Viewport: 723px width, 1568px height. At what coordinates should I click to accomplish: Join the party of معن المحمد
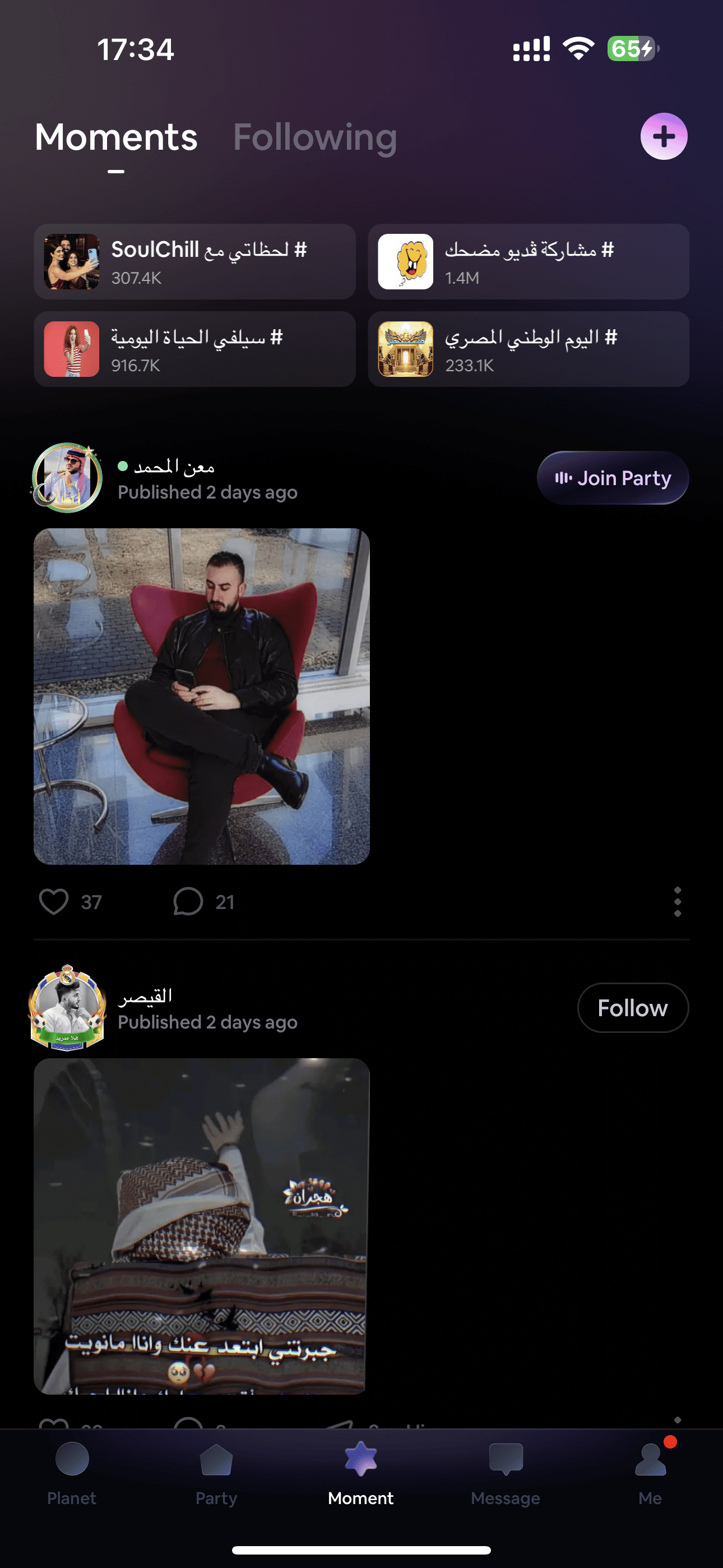pyautogui.click(x=612, y=478)
